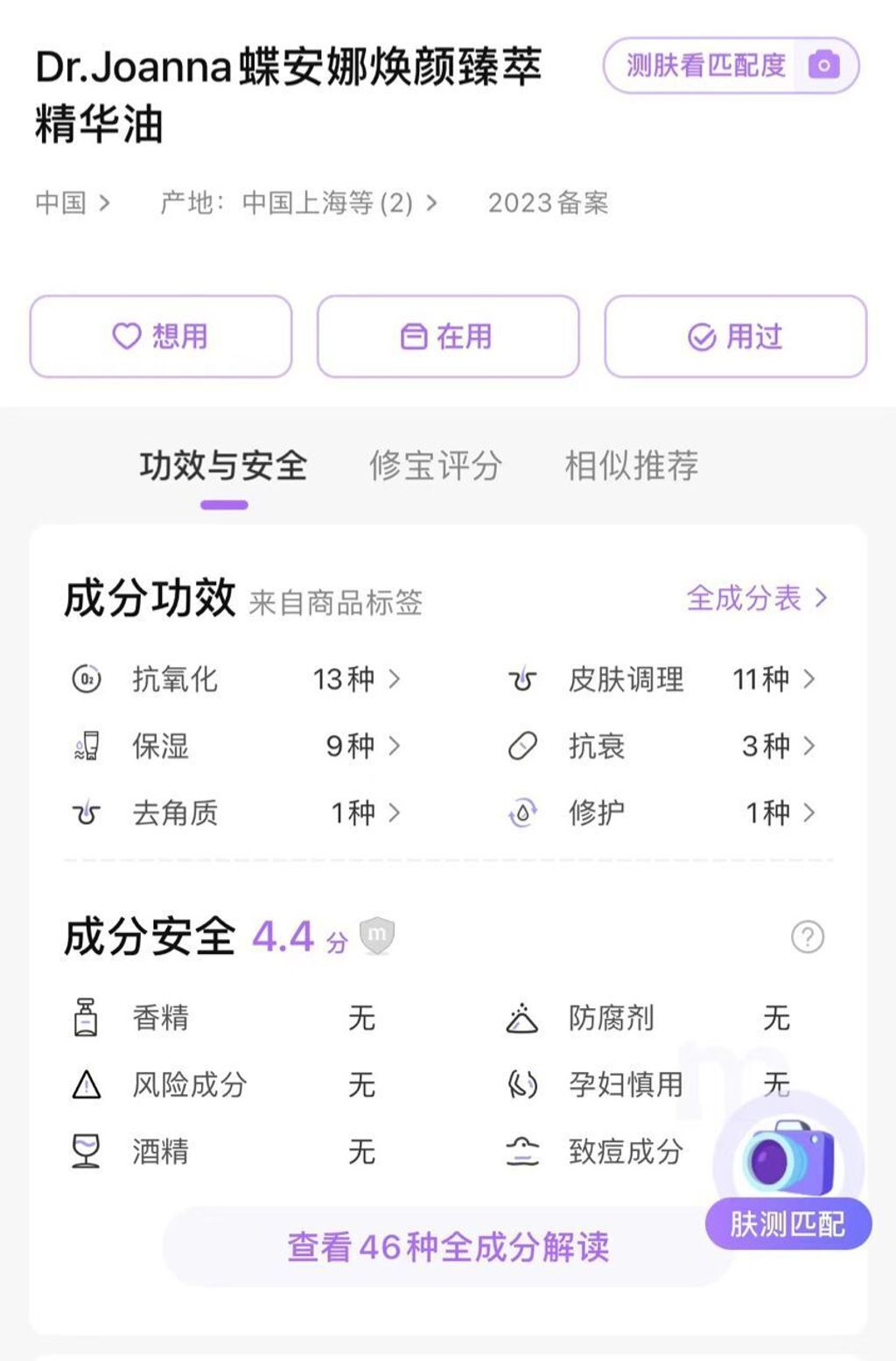The width and height of the screenshot is (896, 1361).
Task: Open the 中国 brand country link
Action: [73, 203]
